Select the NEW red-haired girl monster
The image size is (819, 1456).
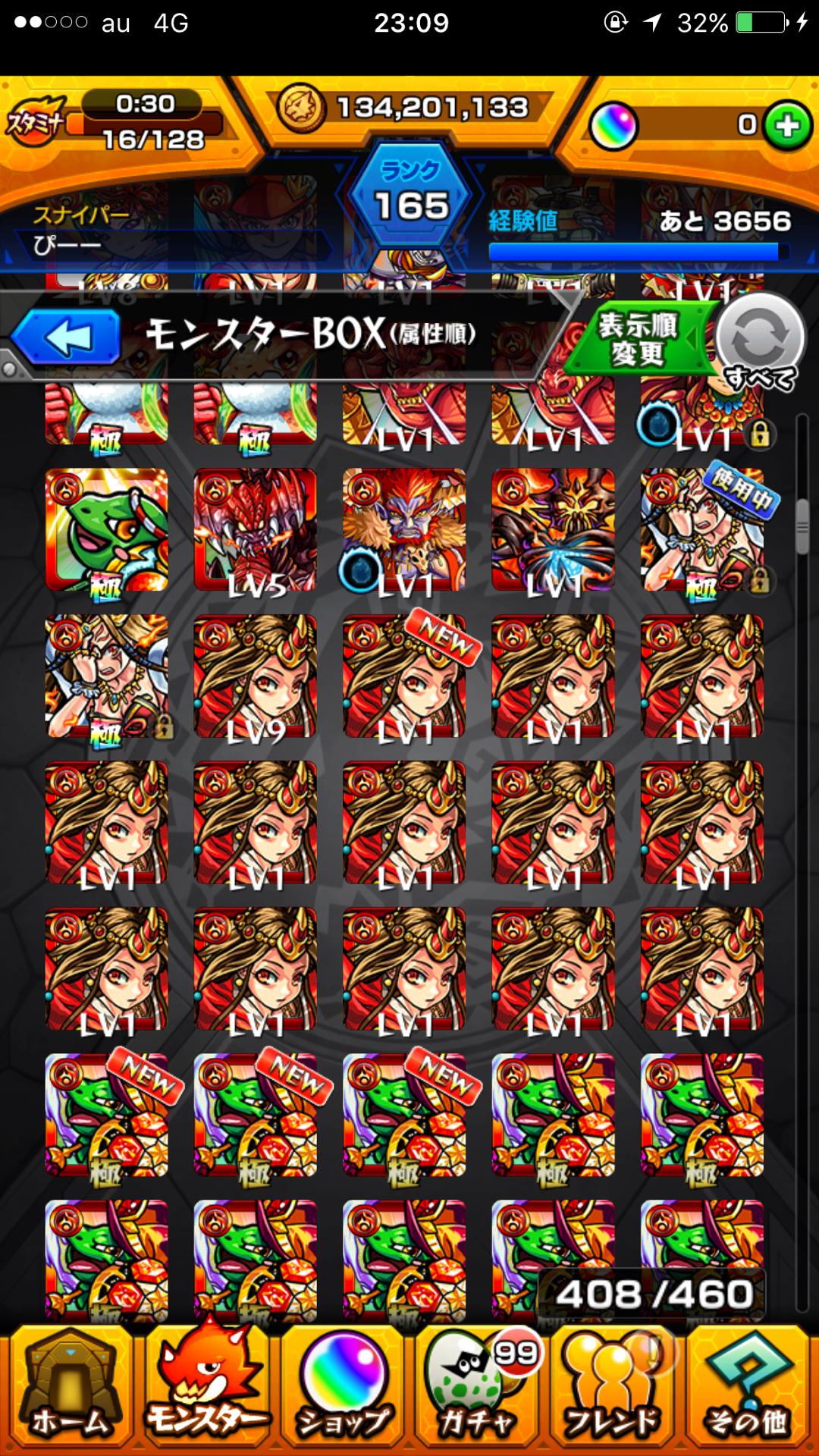(x=403, y=676)
